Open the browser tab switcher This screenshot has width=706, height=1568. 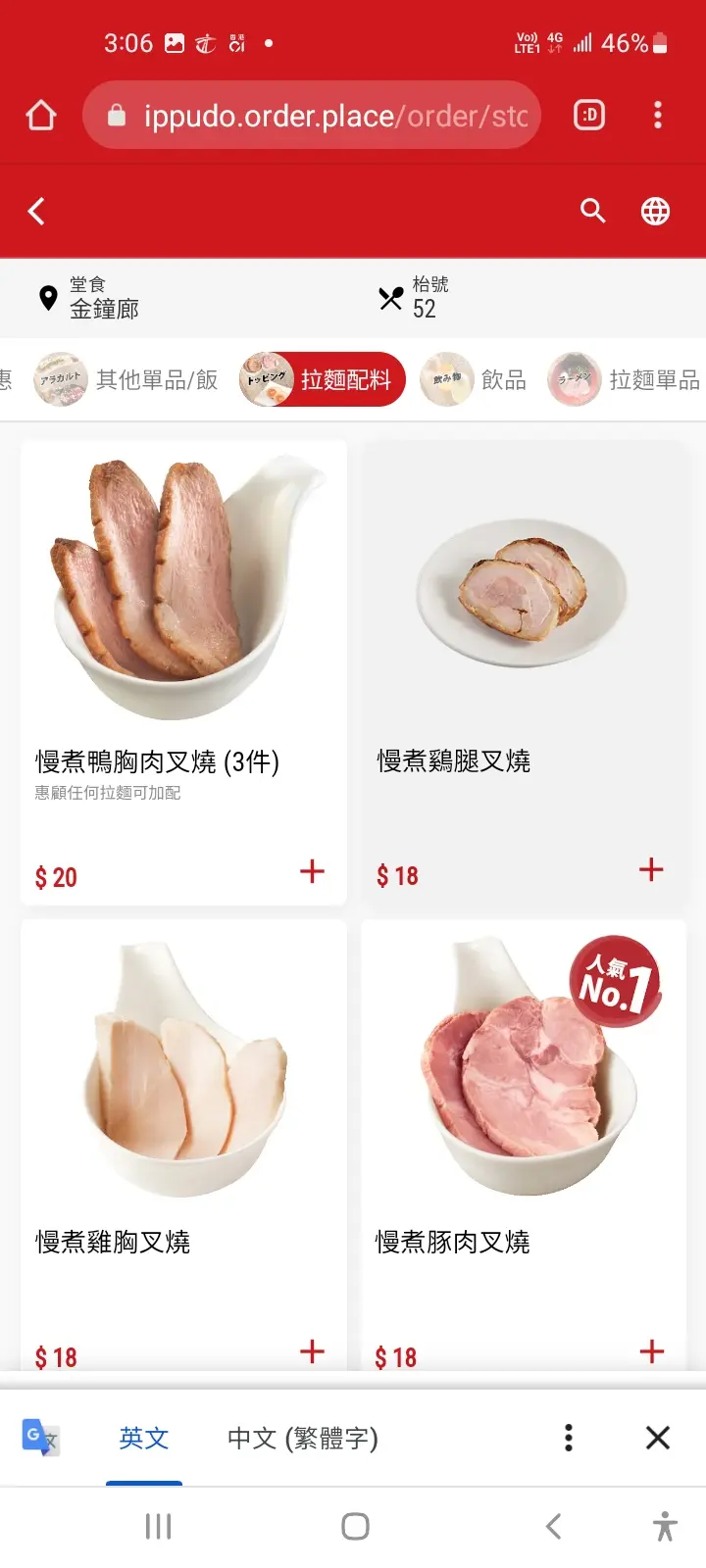(x=589, y=116)
